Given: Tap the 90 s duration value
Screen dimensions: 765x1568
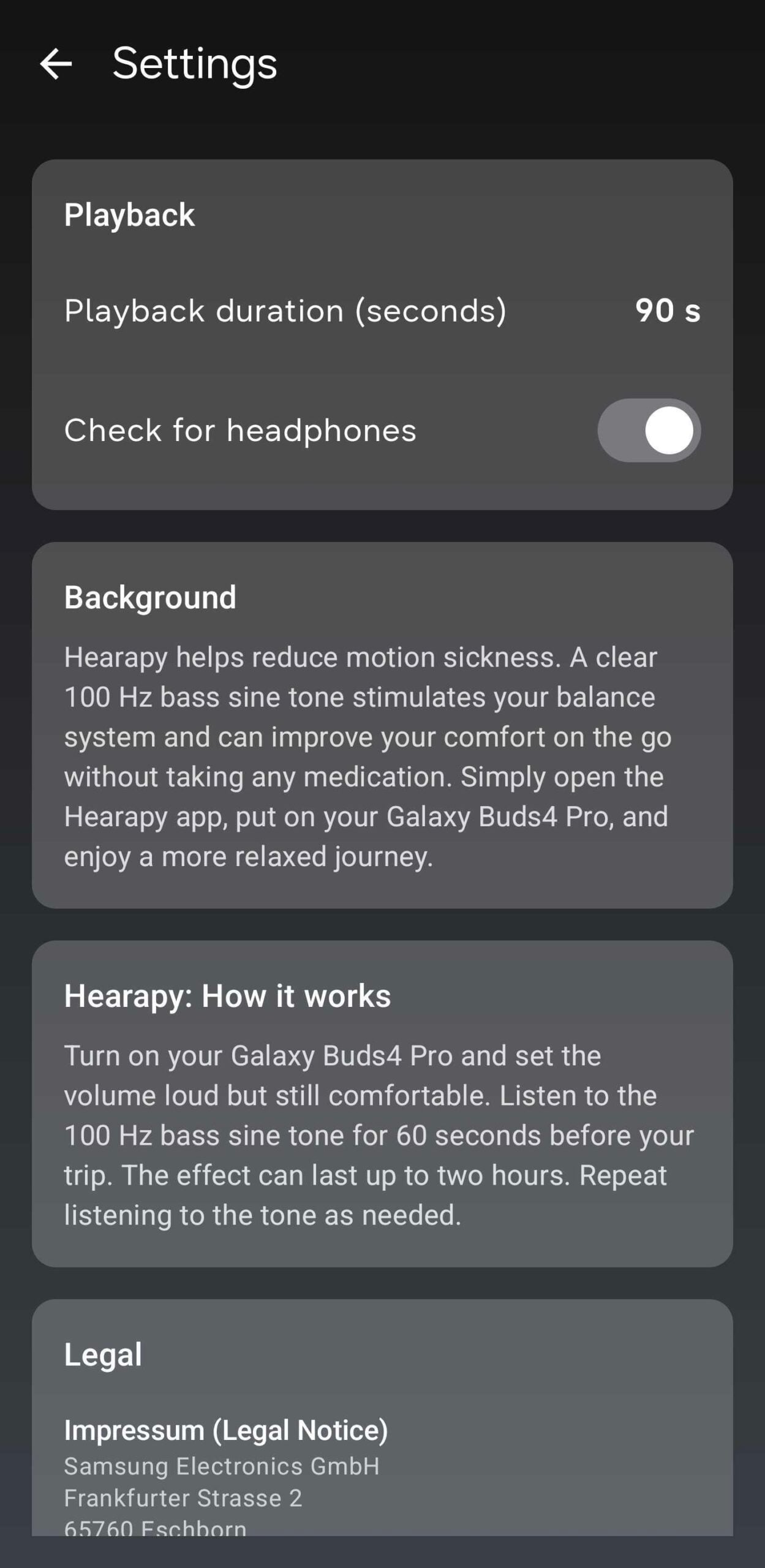Looking at the screenshot, I should [x=669, y=311].
